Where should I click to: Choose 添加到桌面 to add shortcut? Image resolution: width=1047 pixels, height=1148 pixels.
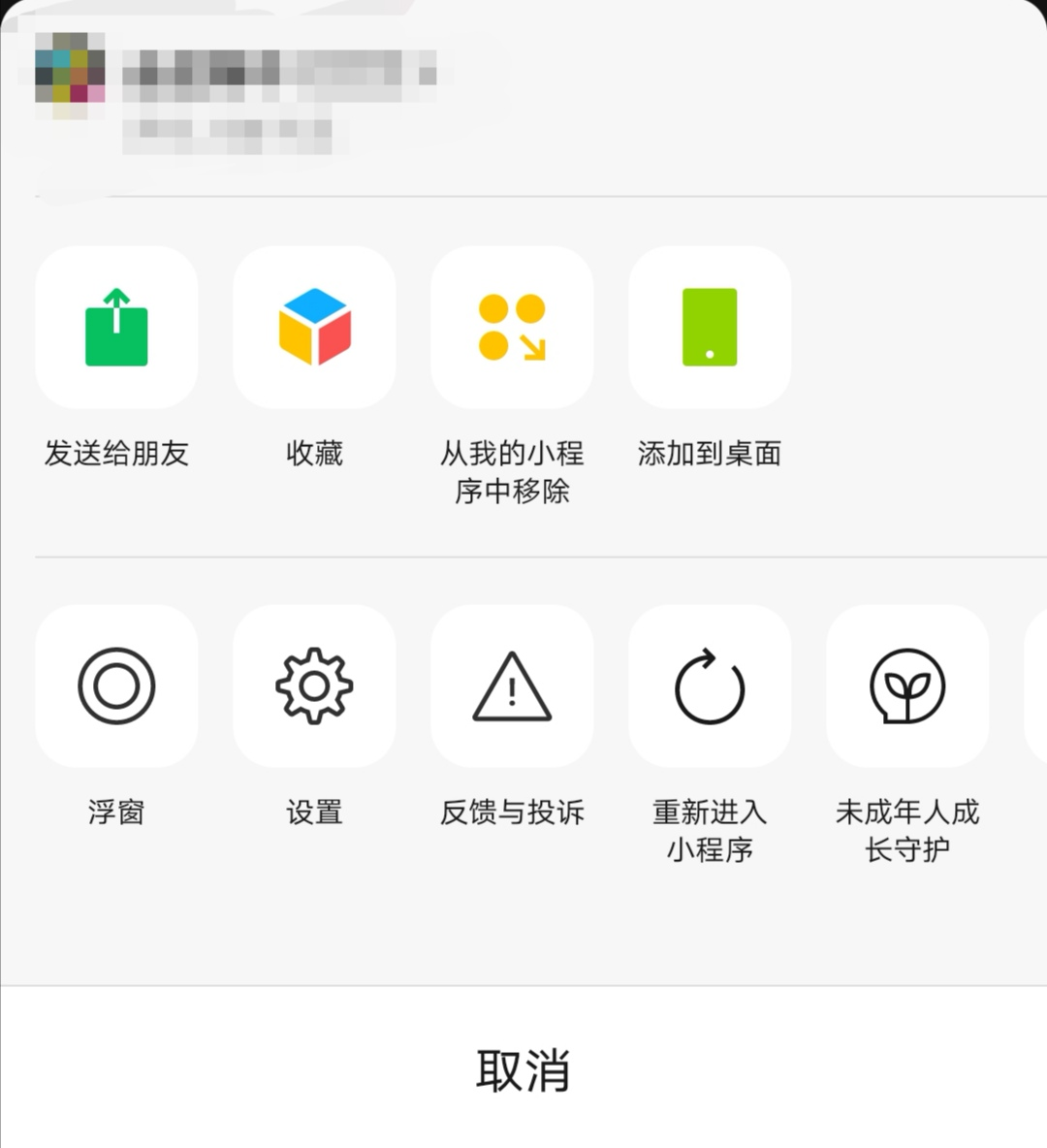(710, 328)
